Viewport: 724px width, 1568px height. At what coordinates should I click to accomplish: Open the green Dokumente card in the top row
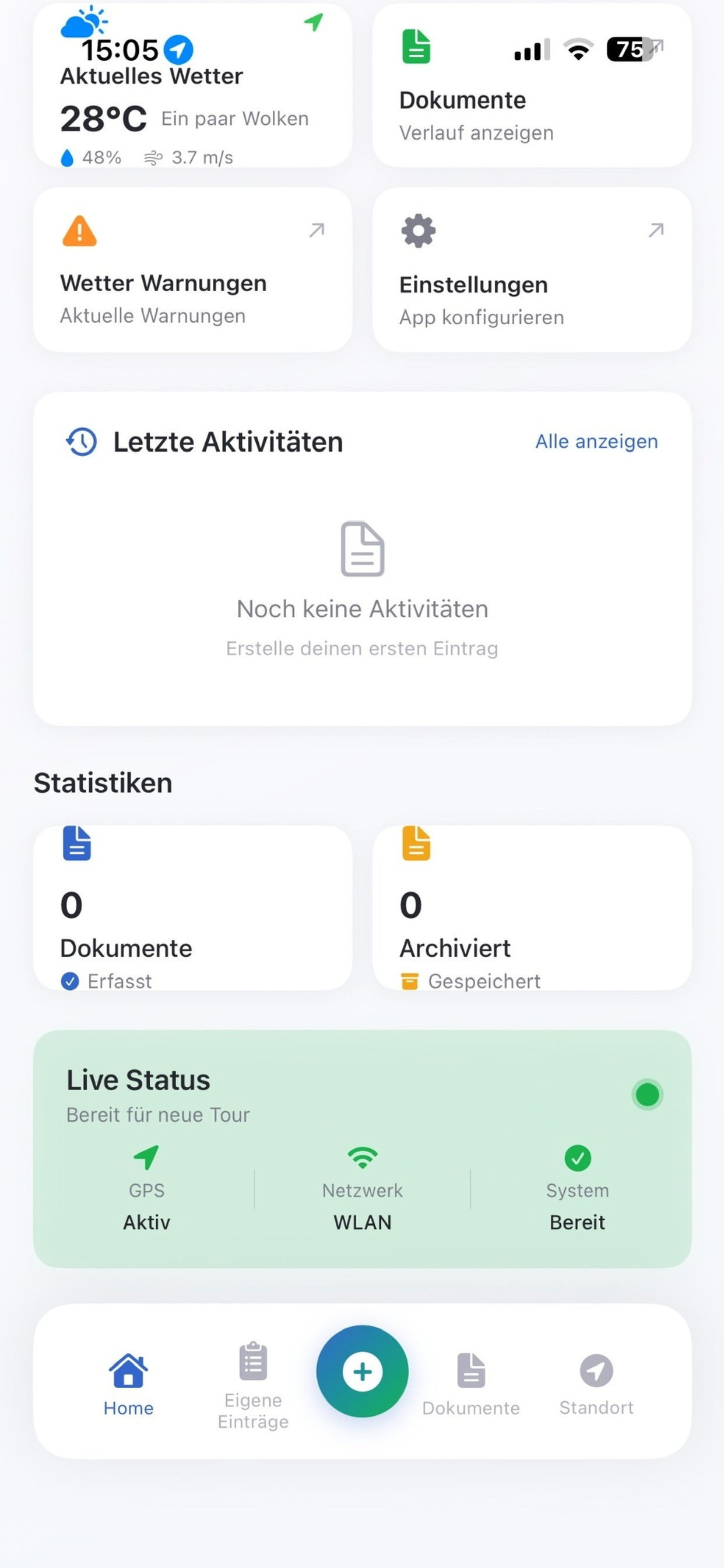532,85
